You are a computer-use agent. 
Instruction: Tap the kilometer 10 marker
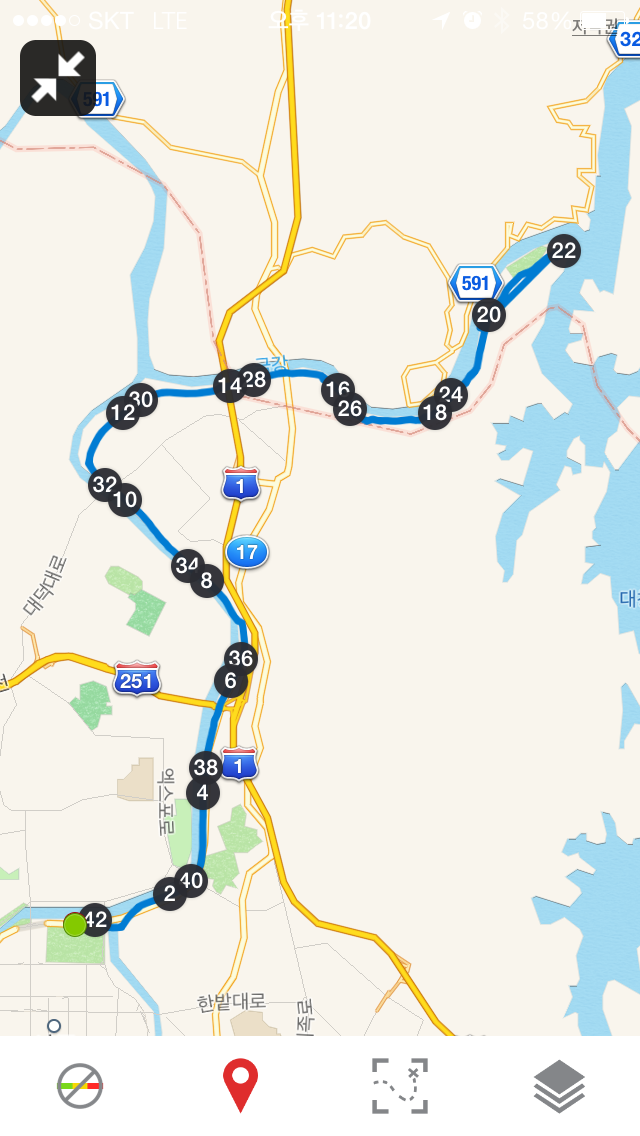[x=125, y=499]
